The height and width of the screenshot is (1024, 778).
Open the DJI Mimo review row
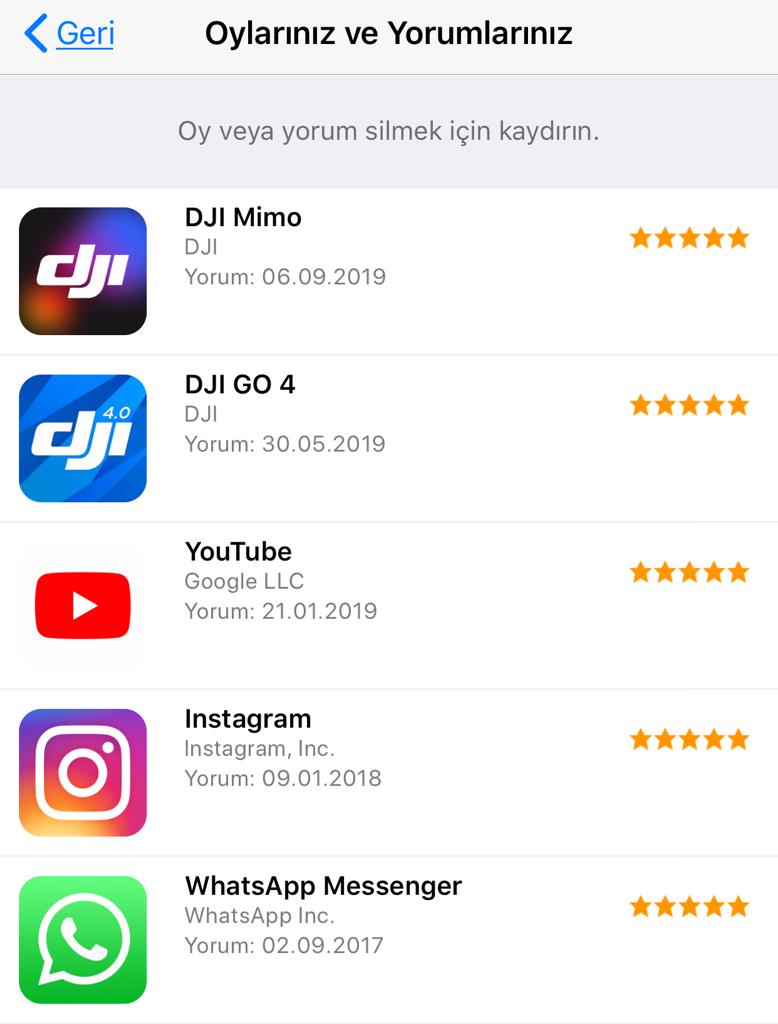(x=388, y=270)
